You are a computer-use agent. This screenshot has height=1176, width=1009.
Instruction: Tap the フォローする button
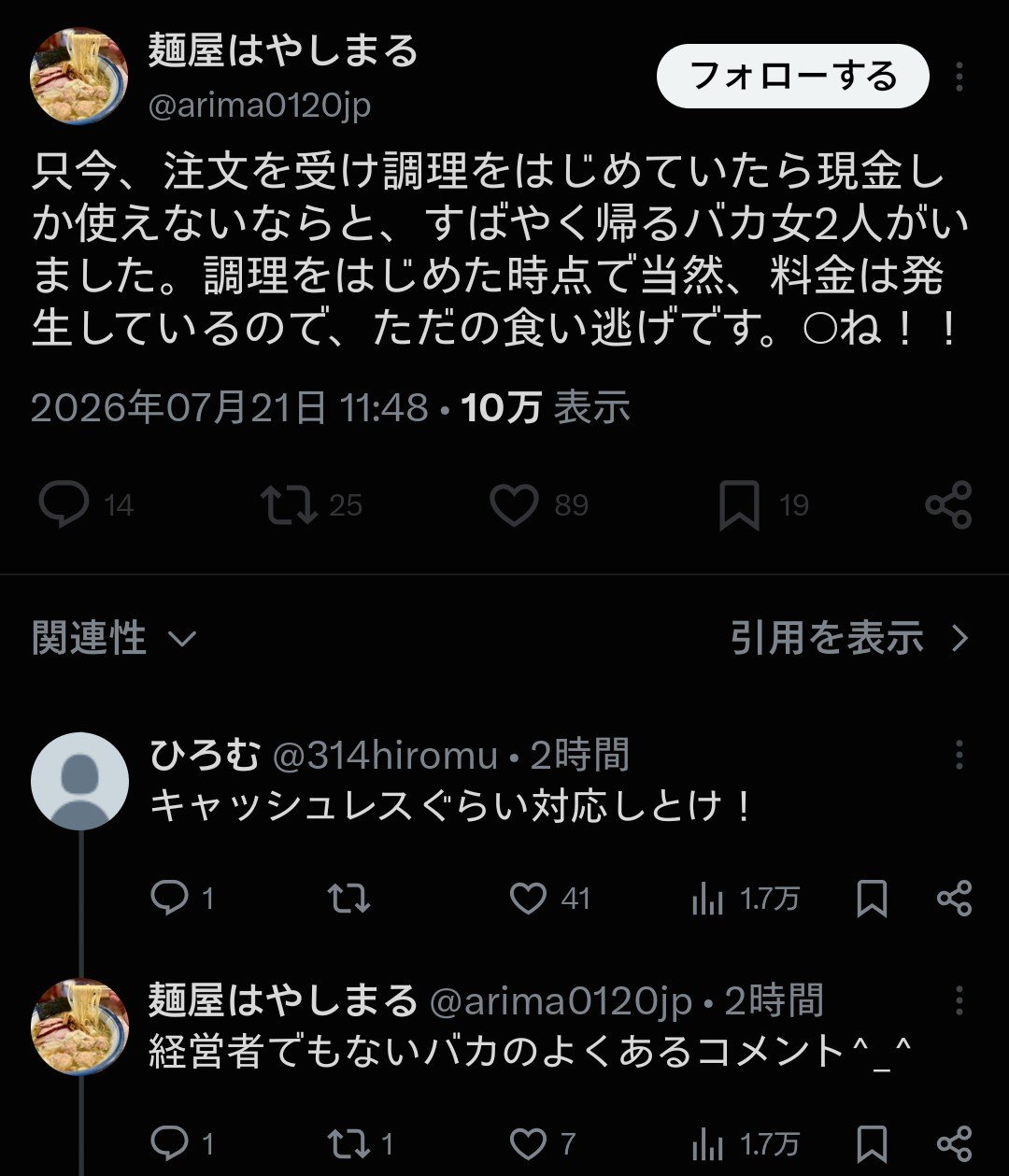(x=792, y=76)
